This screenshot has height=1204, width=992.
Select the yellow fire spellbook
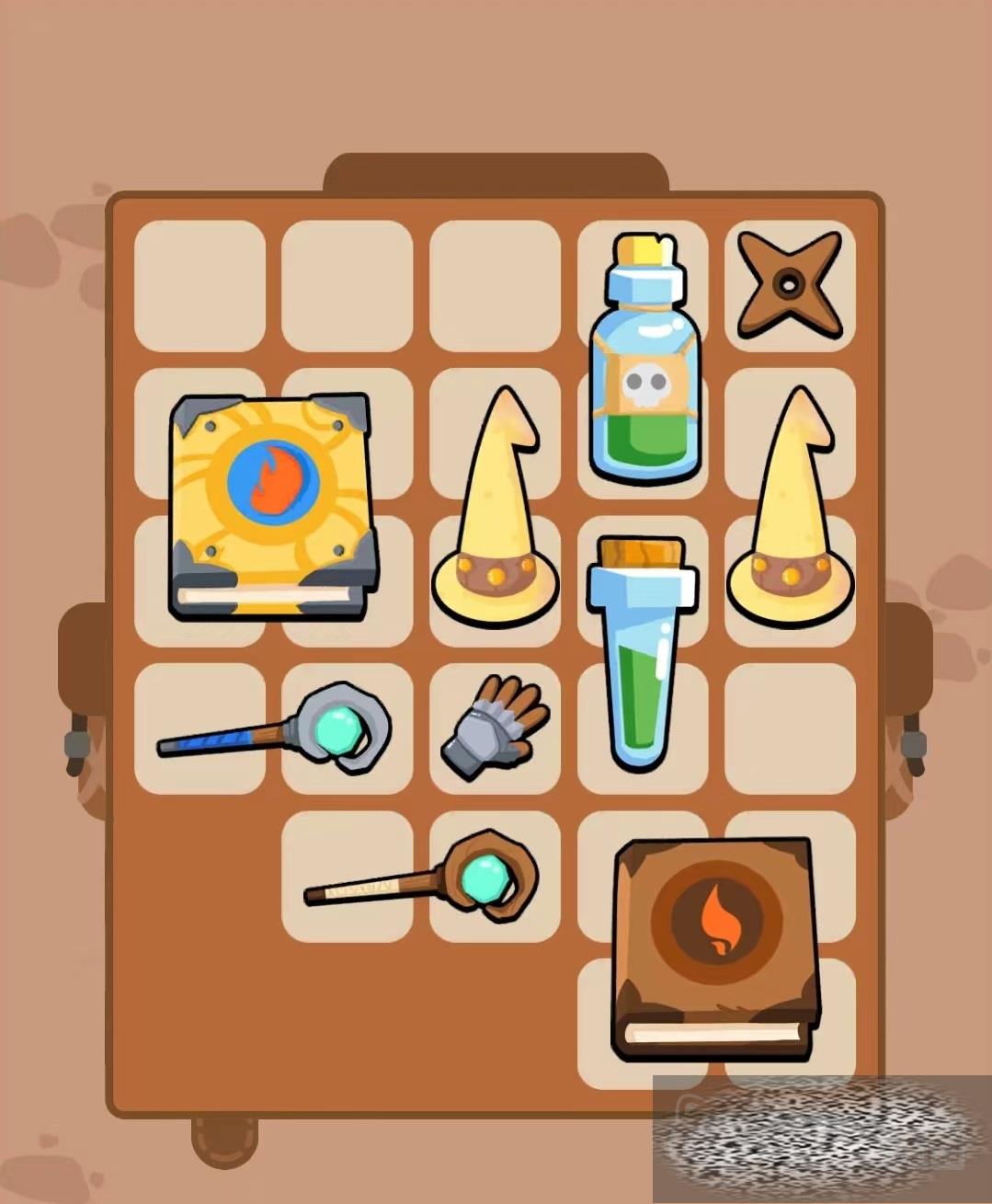pos(273,504)
